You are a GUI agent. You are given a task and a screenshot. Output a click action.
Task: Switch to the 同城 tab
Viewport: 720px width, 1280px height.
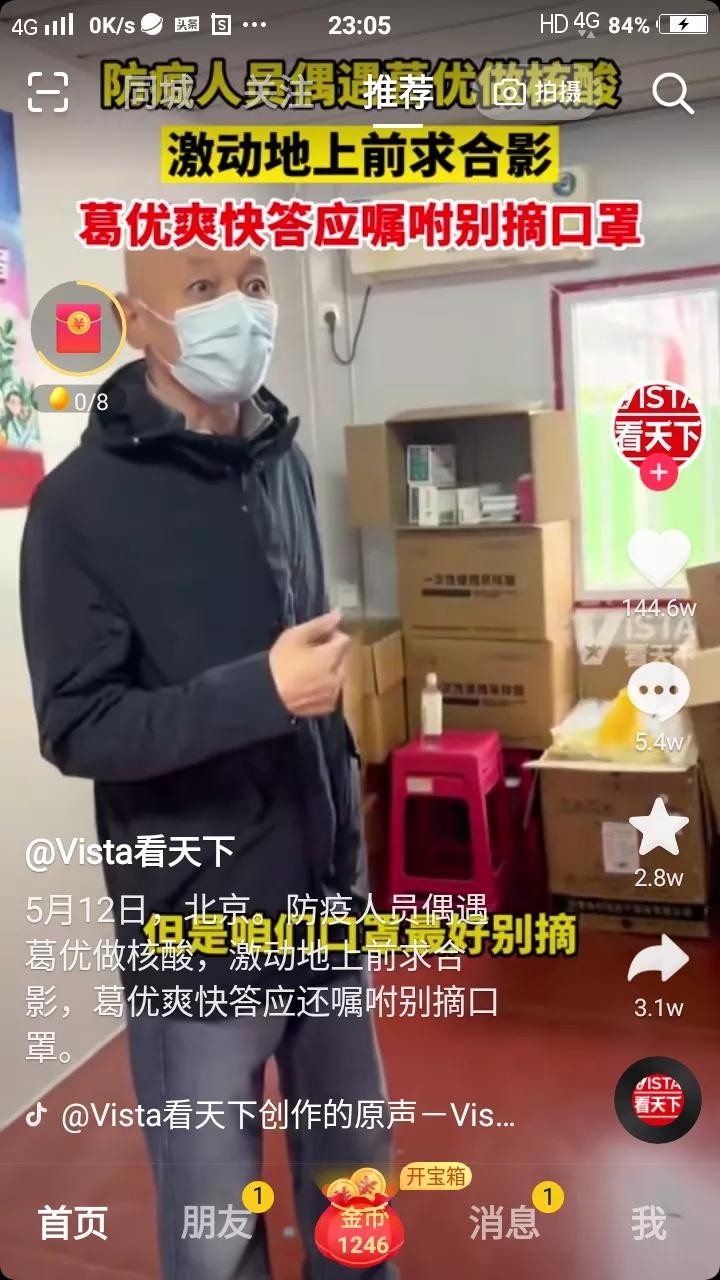[155, 93]
